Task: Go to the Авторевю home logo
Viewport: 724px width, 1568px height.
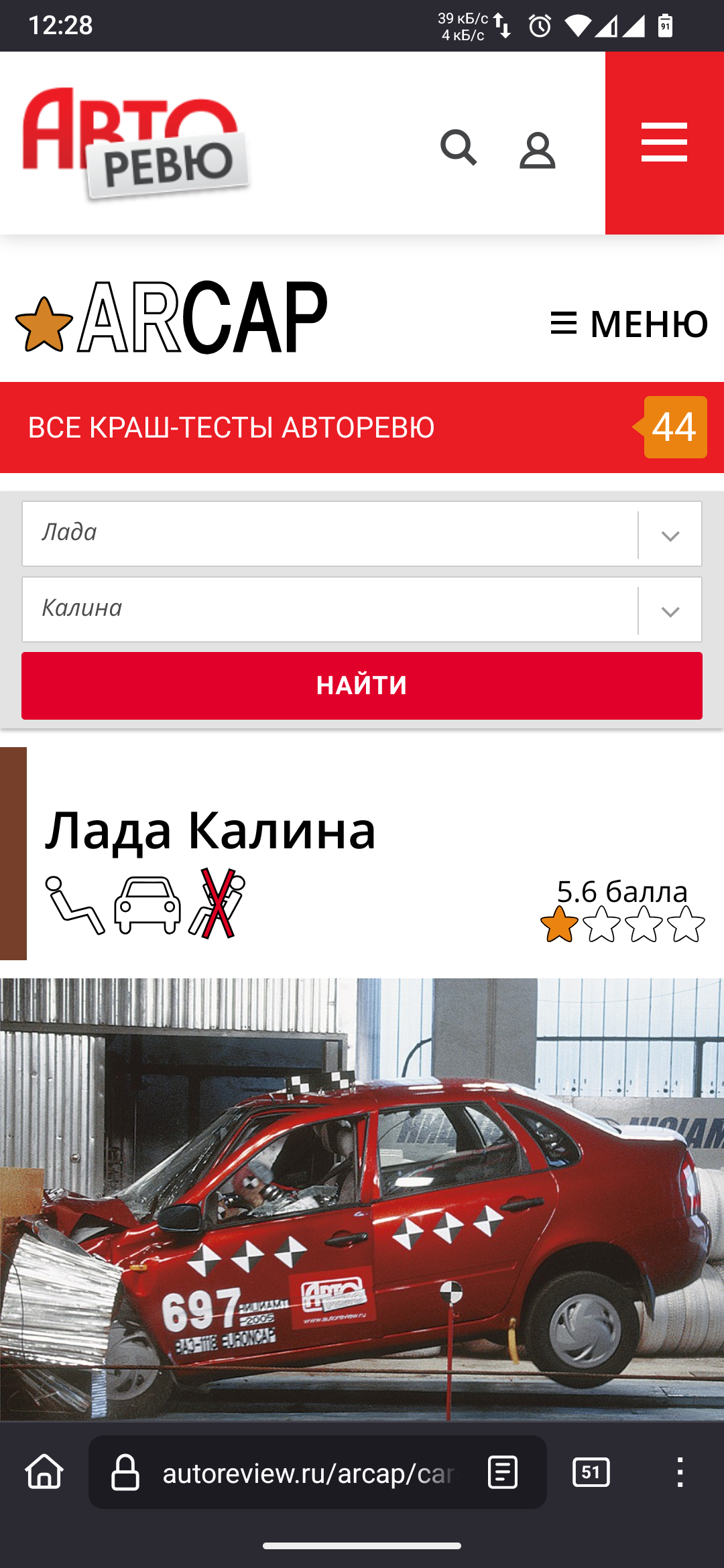Action: (136, 143)
